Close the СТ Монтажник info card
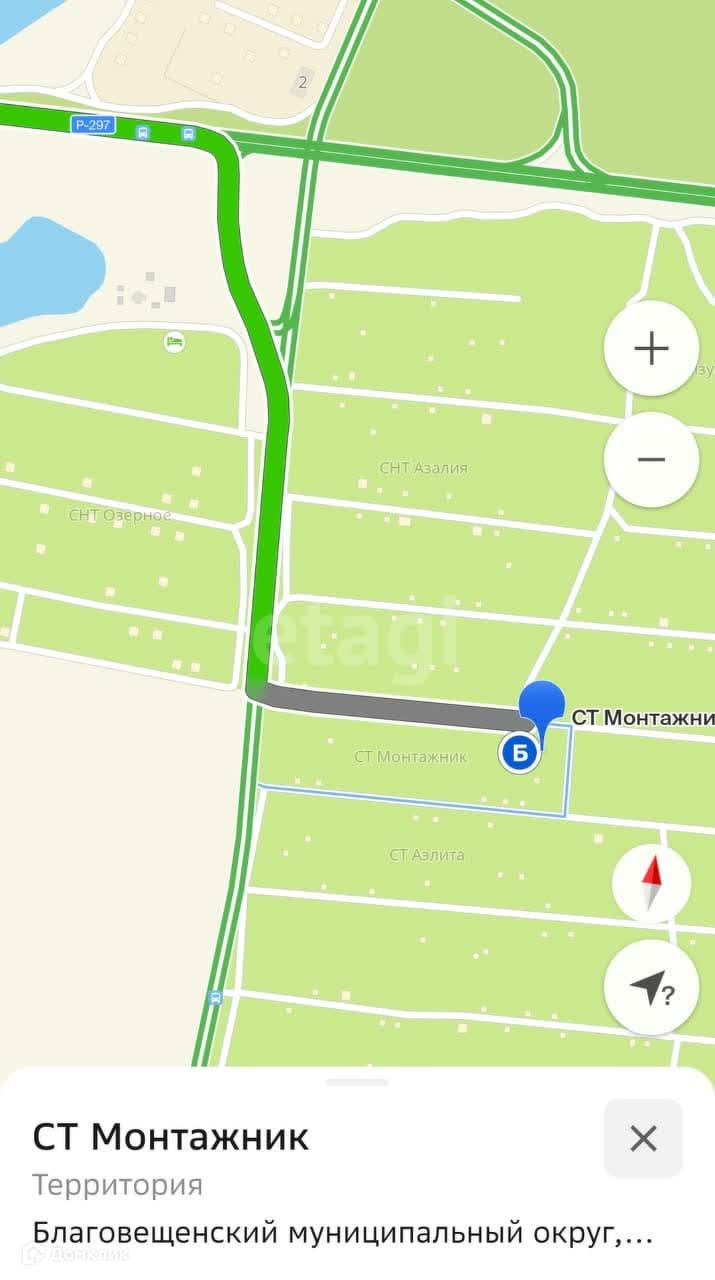 coord(643,1138)
